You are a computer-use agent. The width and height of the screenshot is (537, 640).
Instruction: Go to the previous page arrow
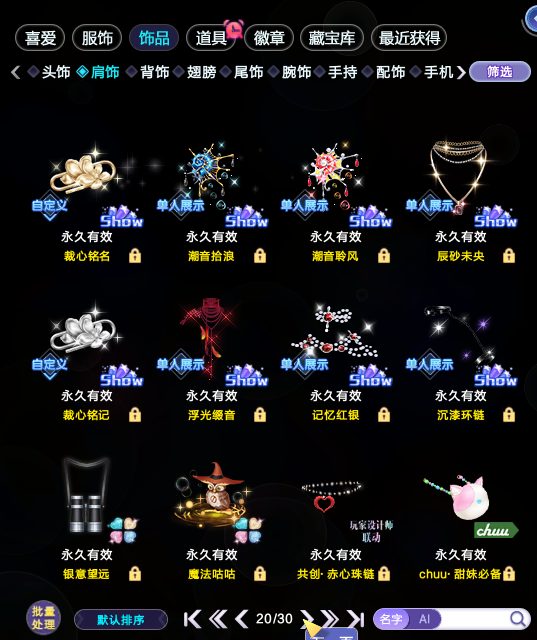point(242,619)
